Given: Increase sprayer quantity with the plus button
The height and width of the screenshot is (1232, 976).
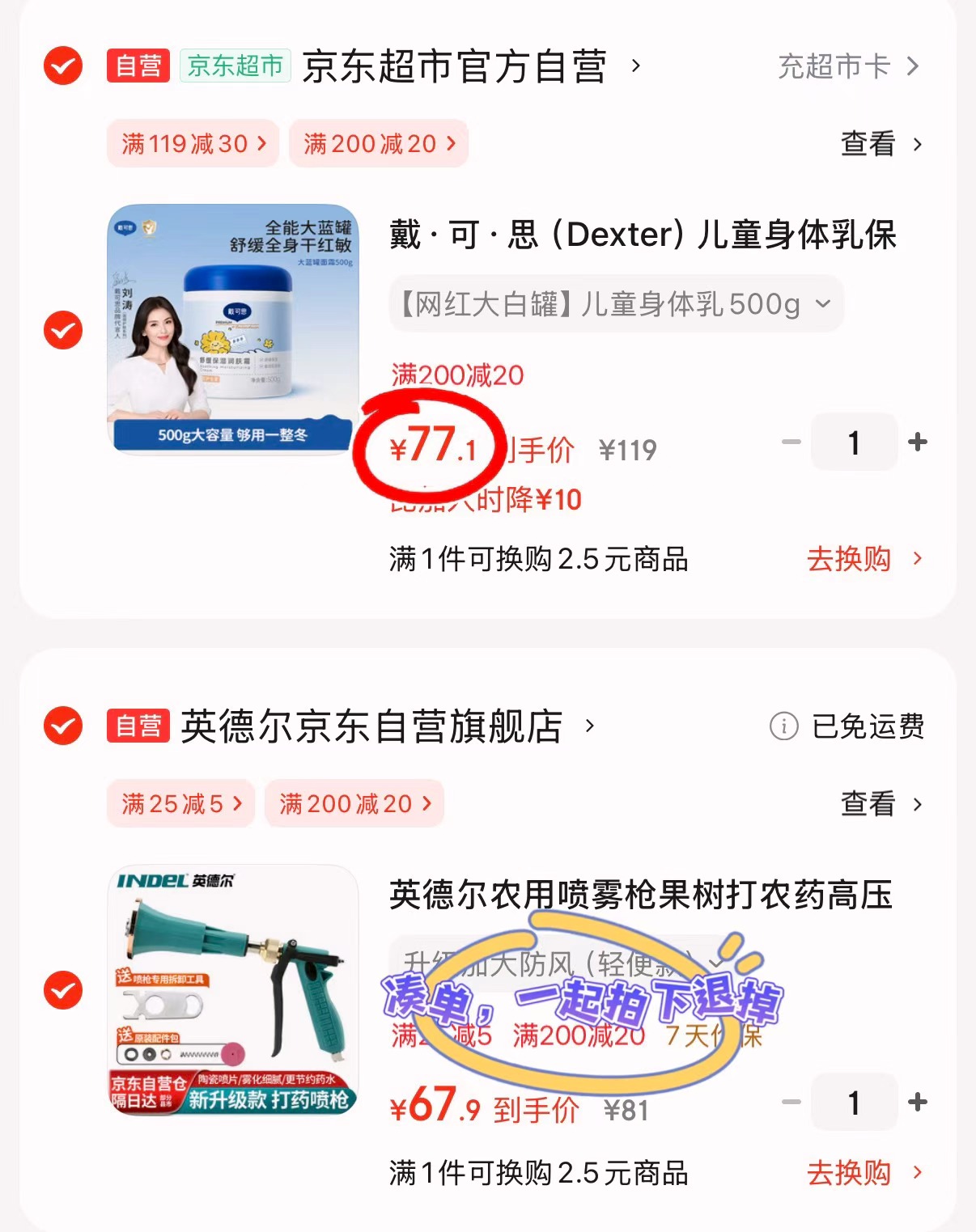Looking at the screenshot, I should (917, 1102).
